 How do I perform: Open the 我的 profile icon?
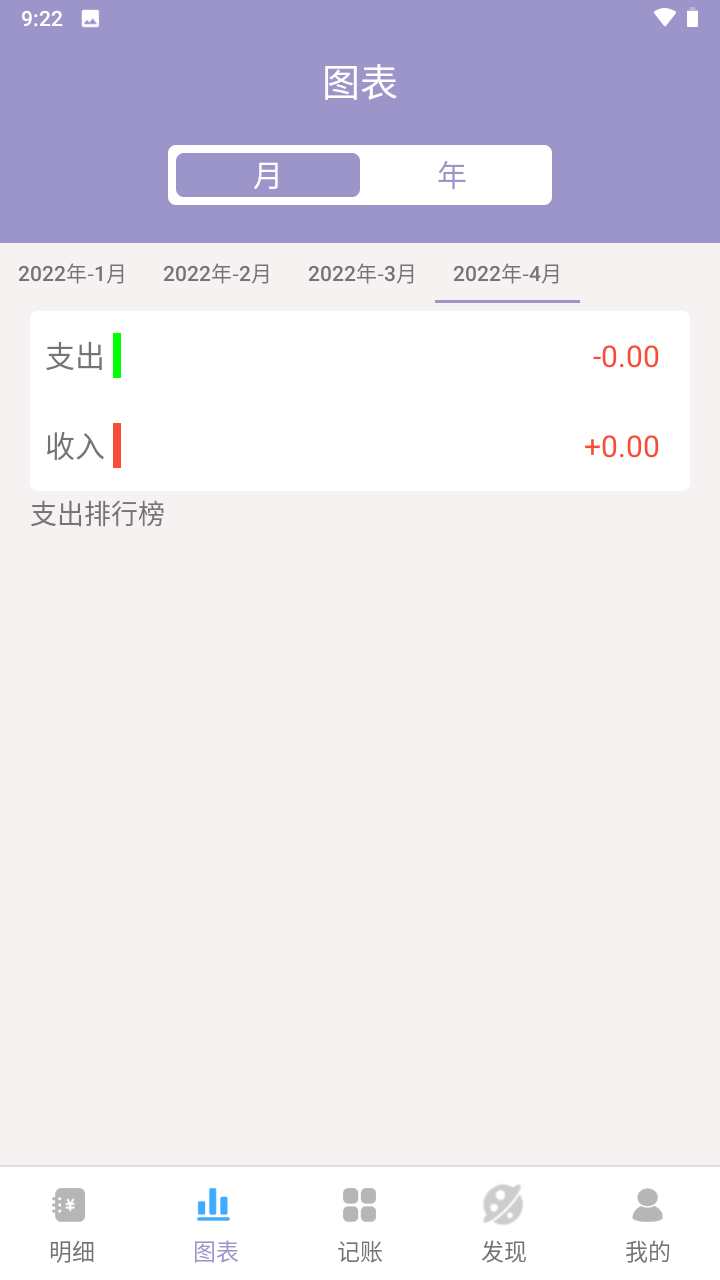pos(647,1205)
